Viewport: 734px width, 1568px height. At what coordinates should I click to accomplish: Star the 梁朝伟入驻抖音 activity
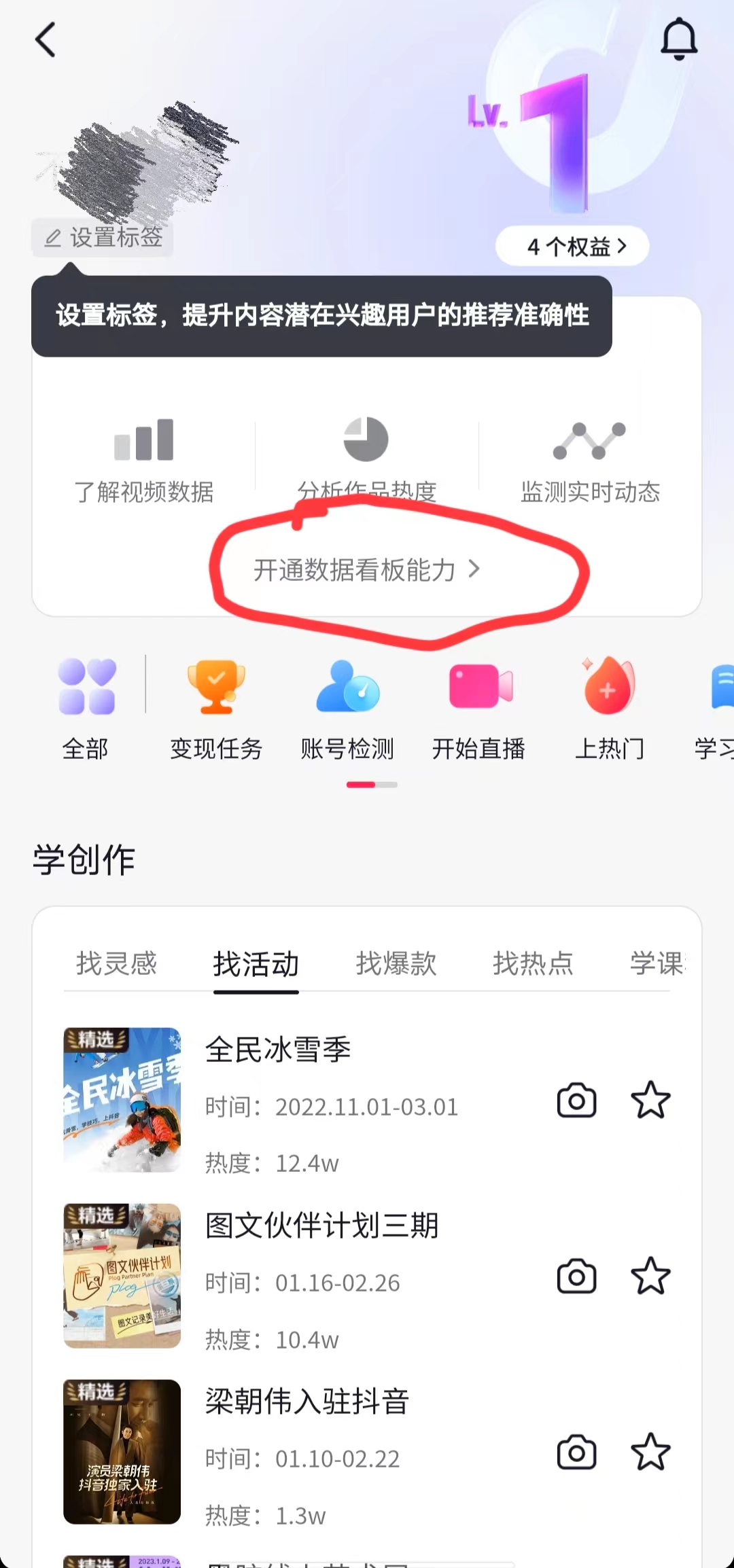pos(650,1453)
